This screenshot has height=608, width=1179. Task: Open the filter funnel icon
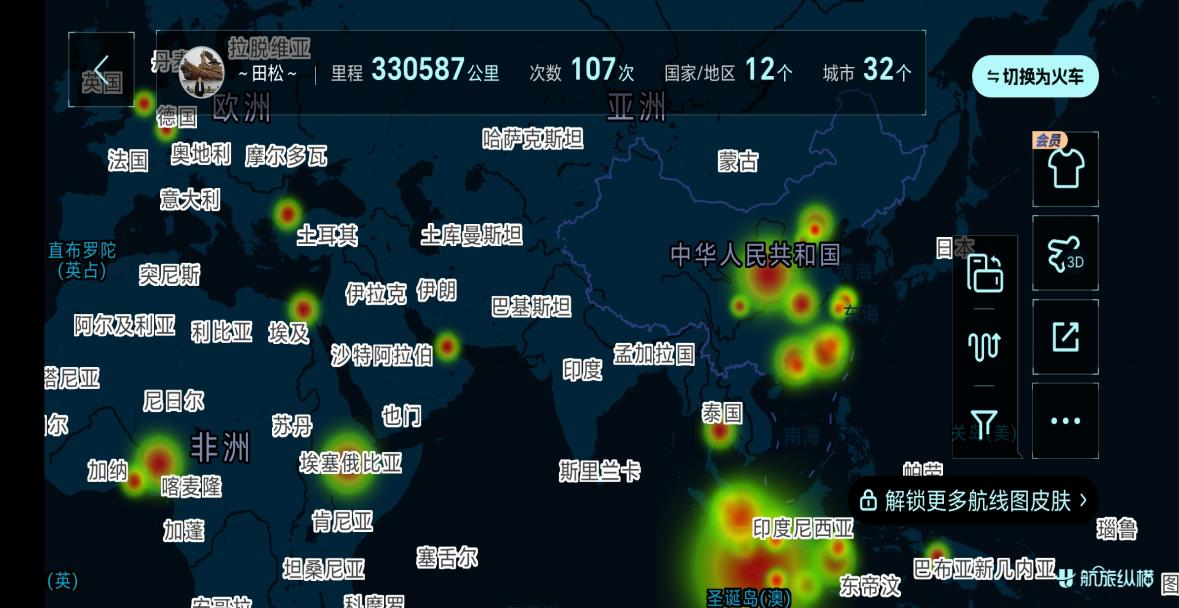click(x=985, y=423)
